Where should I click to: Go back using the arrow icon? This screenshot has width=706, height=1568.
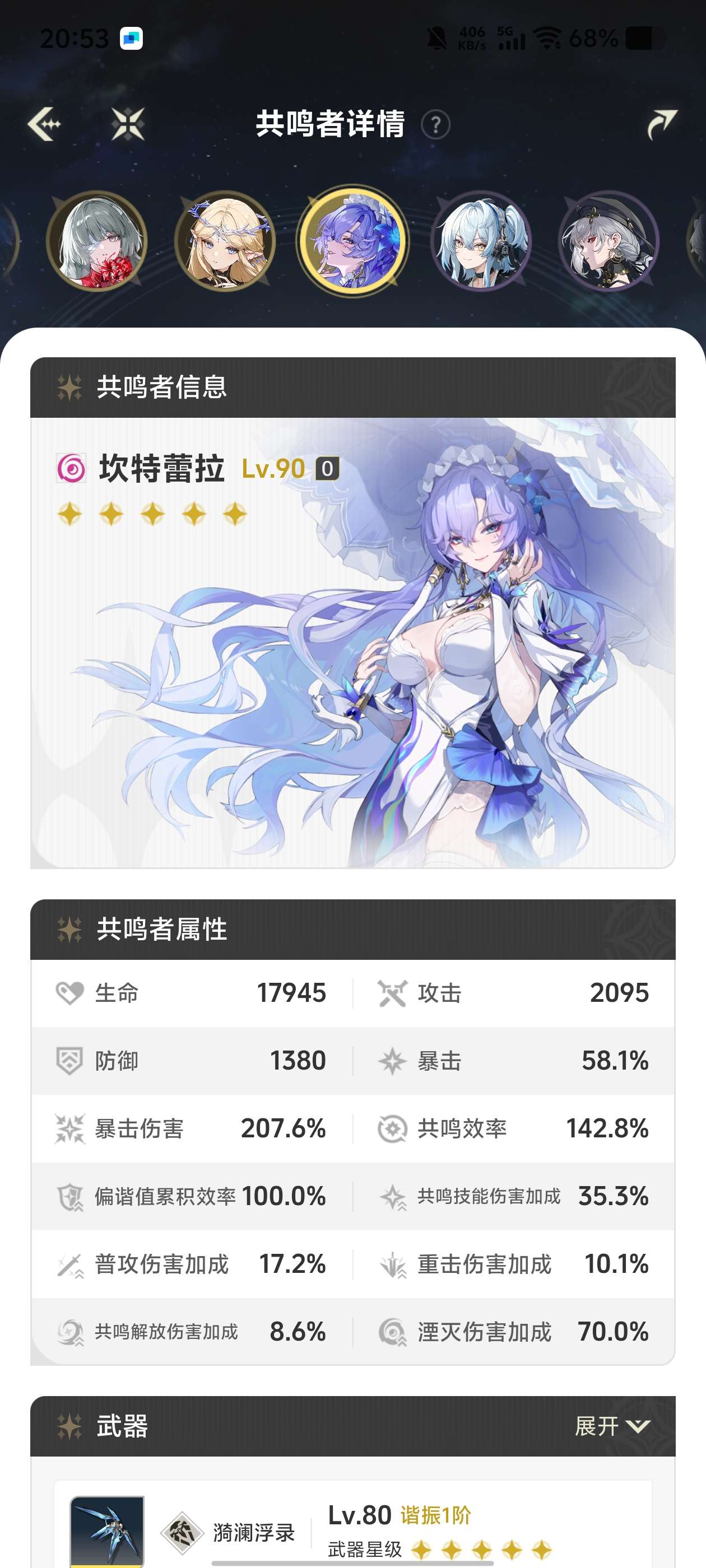(x=44, y=124)
